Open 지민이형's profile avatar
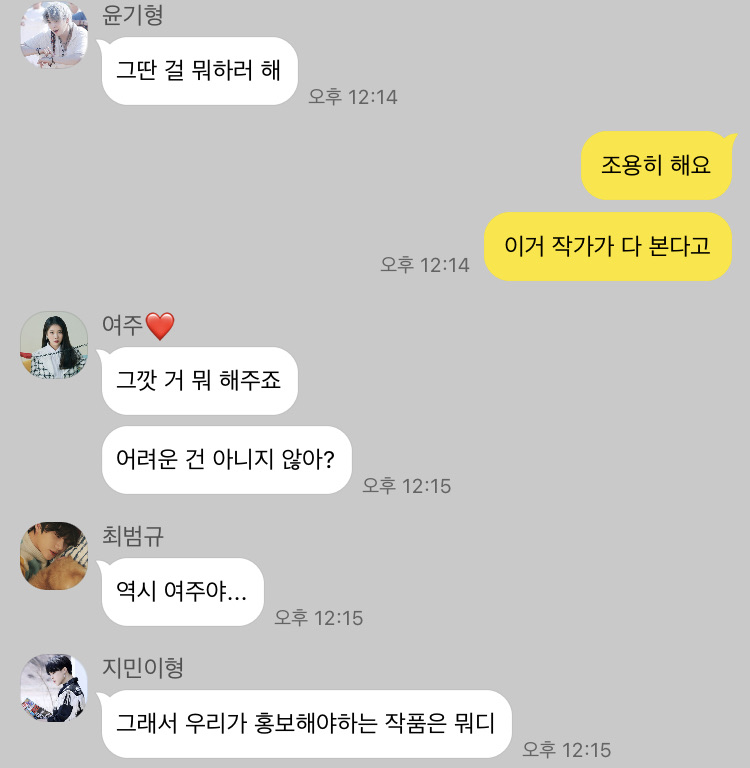750x768 pixels. pos(54,688)
